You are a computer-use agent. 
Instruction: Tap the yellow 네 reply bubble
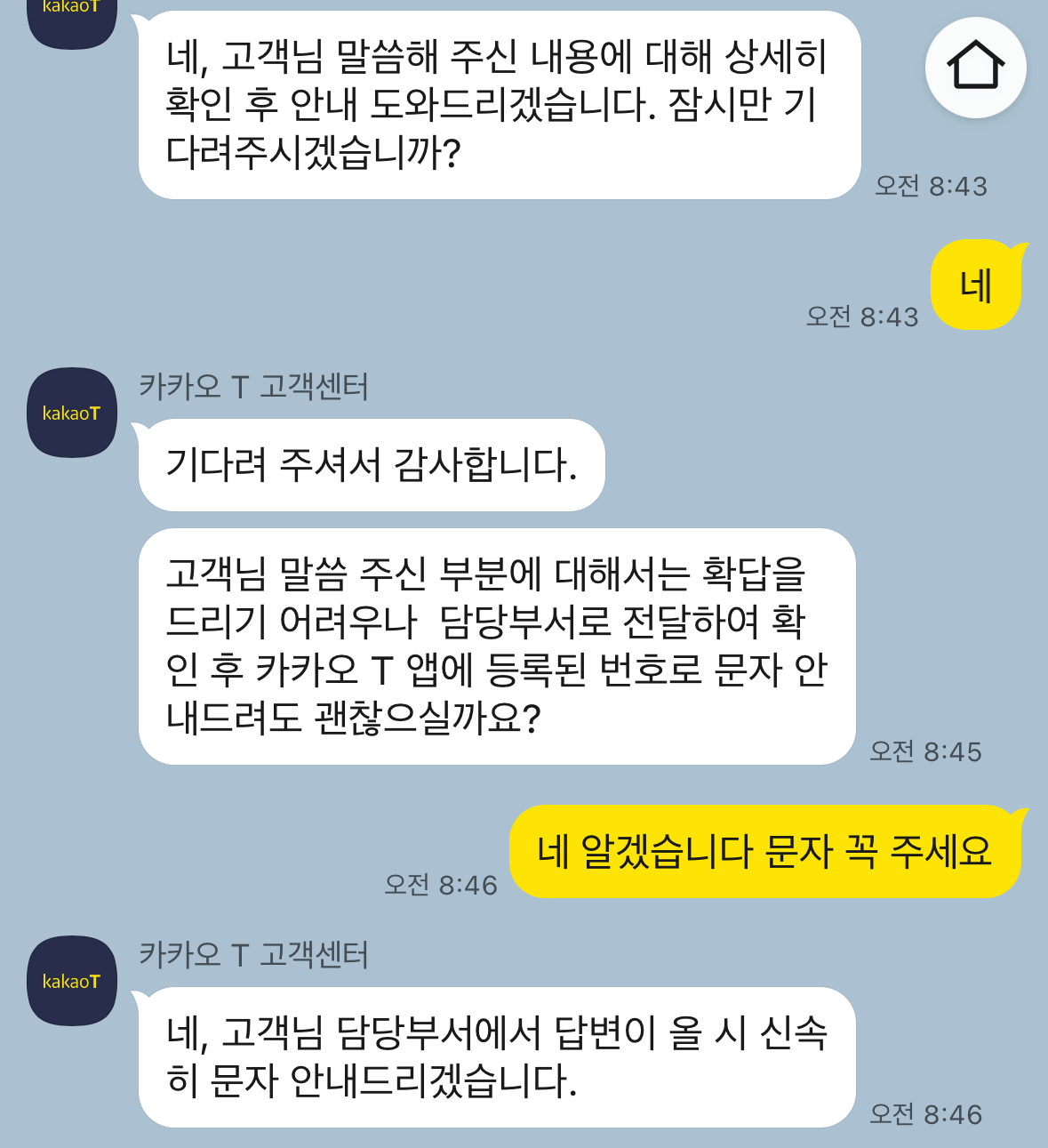(975, 285)
